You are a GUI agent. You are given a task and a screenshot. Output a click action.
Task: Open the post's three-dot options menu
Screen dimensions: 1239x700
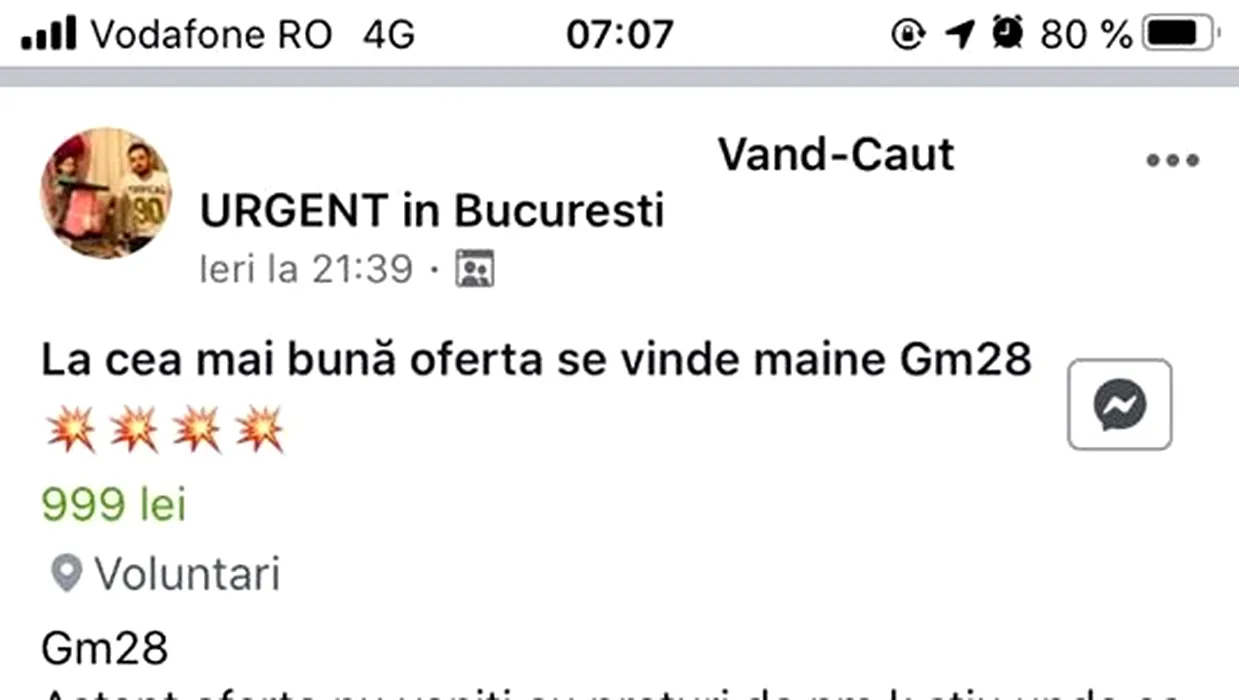1172,161
